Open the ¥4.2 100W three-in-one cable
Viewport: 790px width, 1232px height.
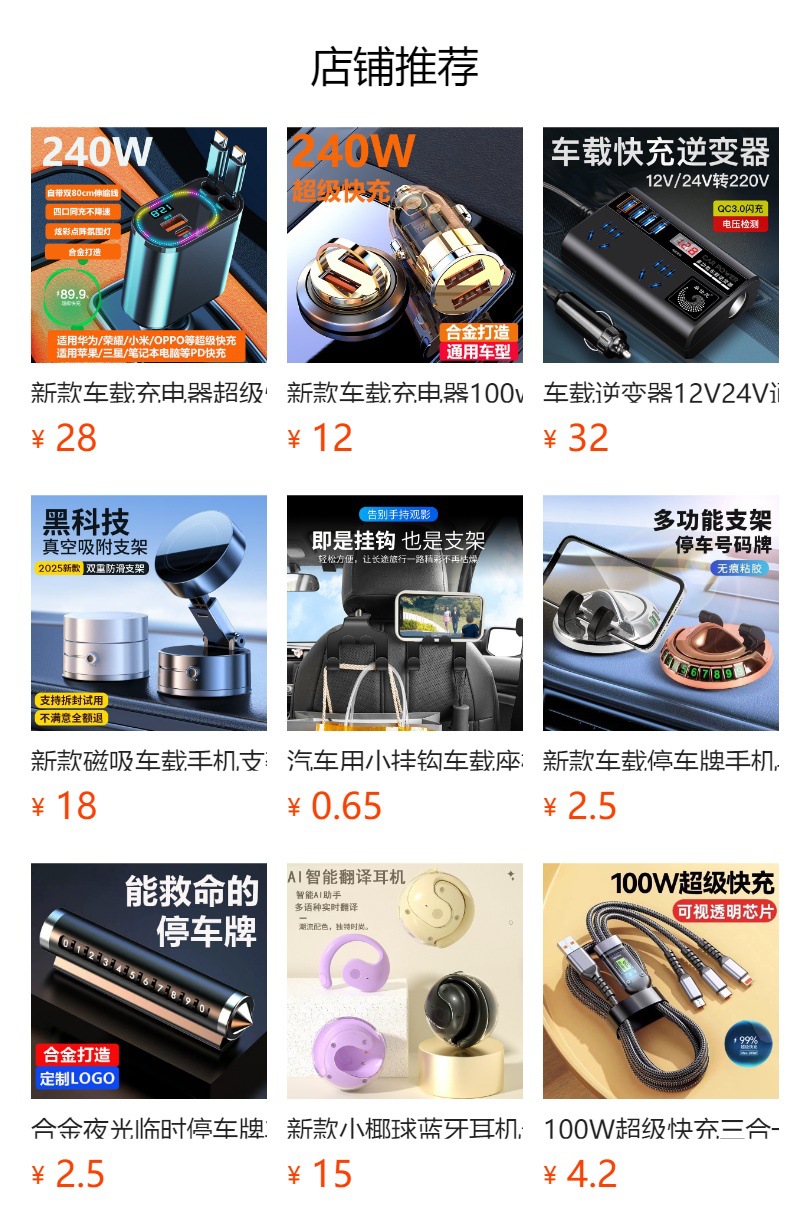click(661, 981)
